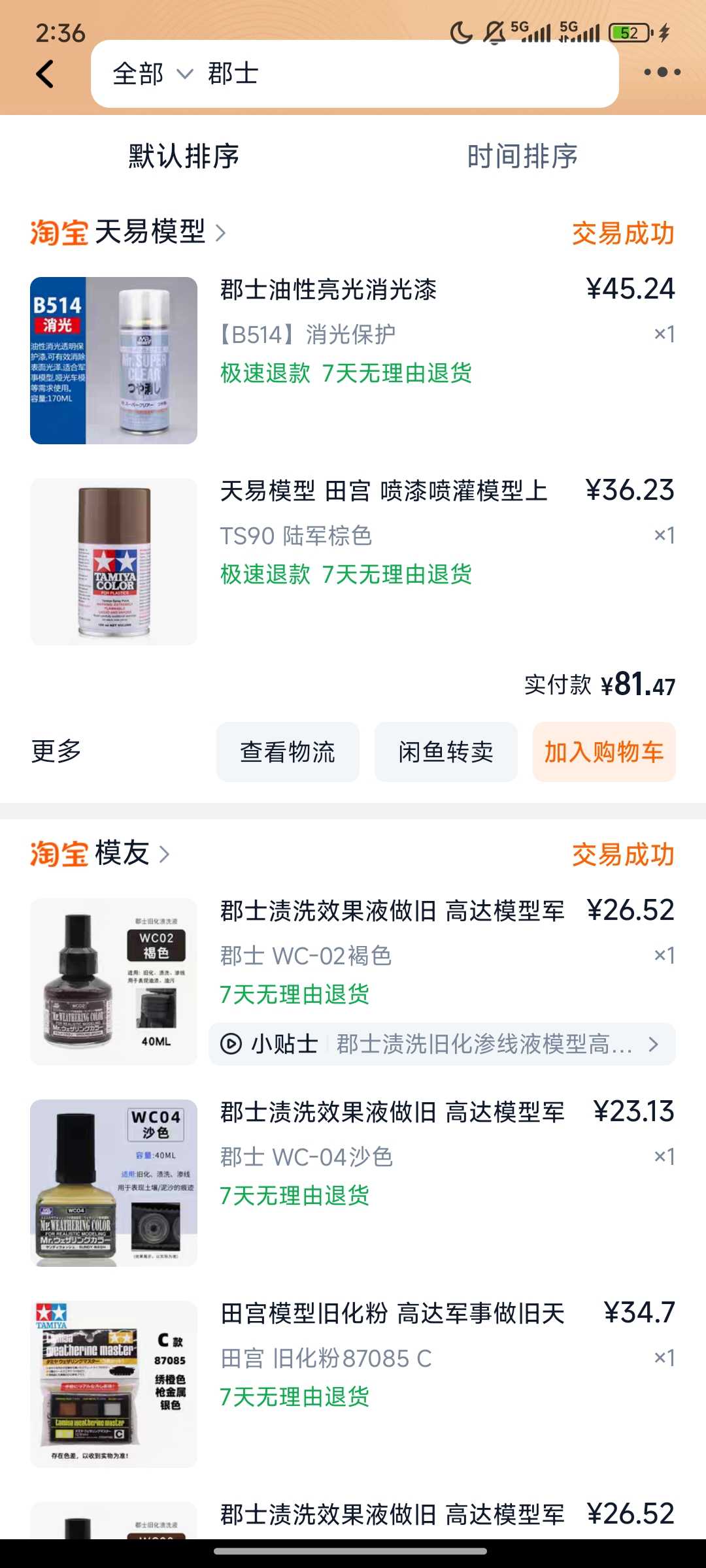Edit the 郡士 search keyword
Viewport: 706px width, 1568px height.
(392, 74)
